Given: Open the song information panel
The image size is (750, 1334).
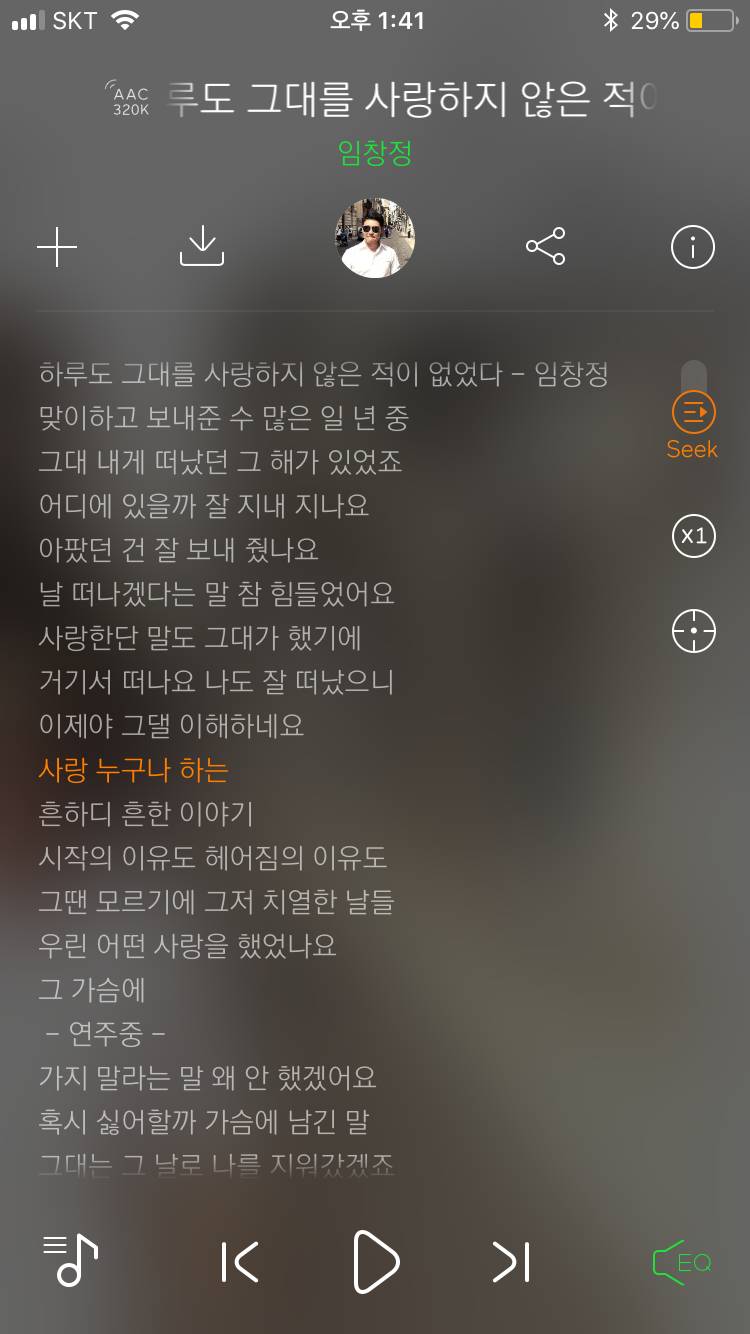Looking at the screenshot, I should pyautogui.click(x=691, y=247).
